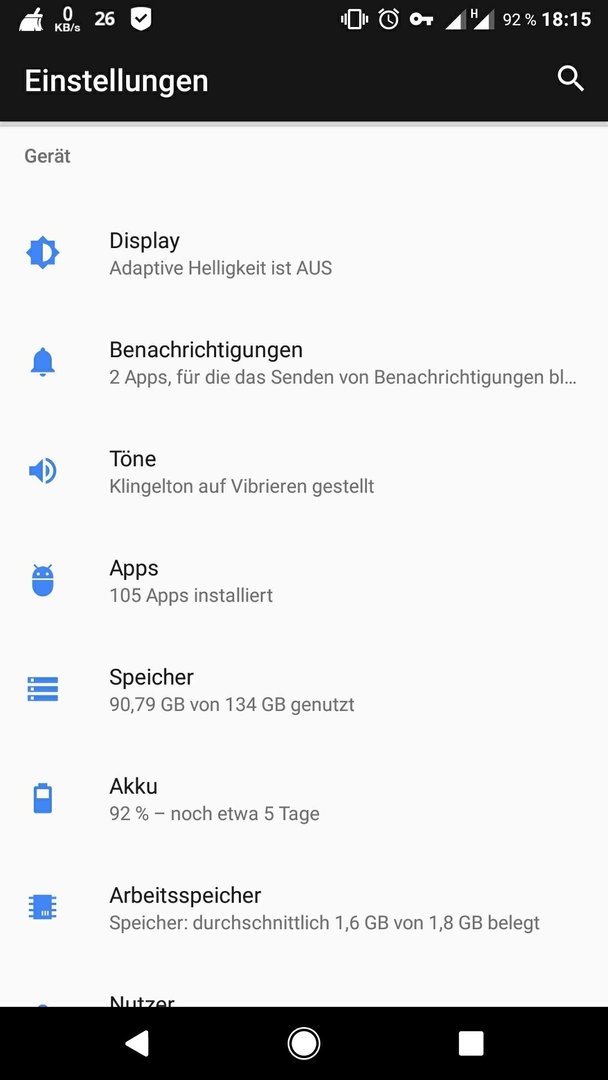This screenshot has width=608, height=1080.
Task: Tap the system back button
Action: pos(137,1043)
